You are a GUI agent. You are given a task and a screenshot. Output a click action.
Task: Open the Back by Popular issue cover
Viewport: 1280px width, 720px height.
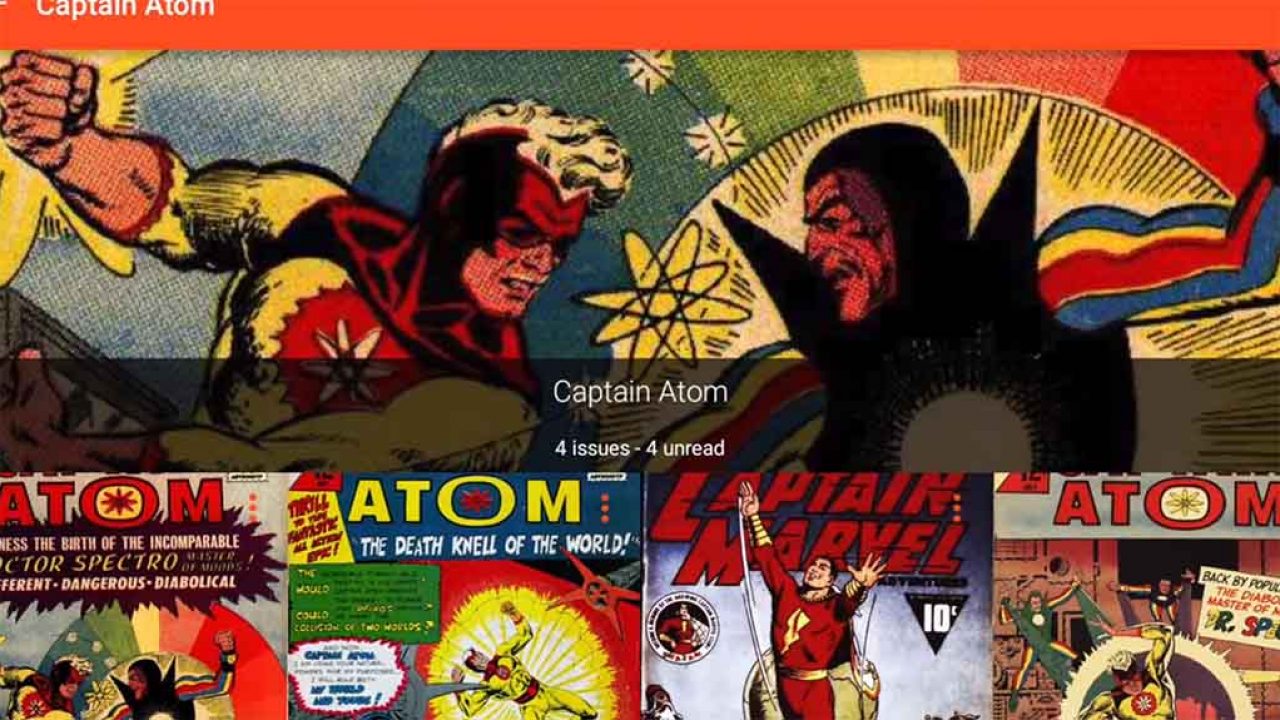pos(1136,596)
